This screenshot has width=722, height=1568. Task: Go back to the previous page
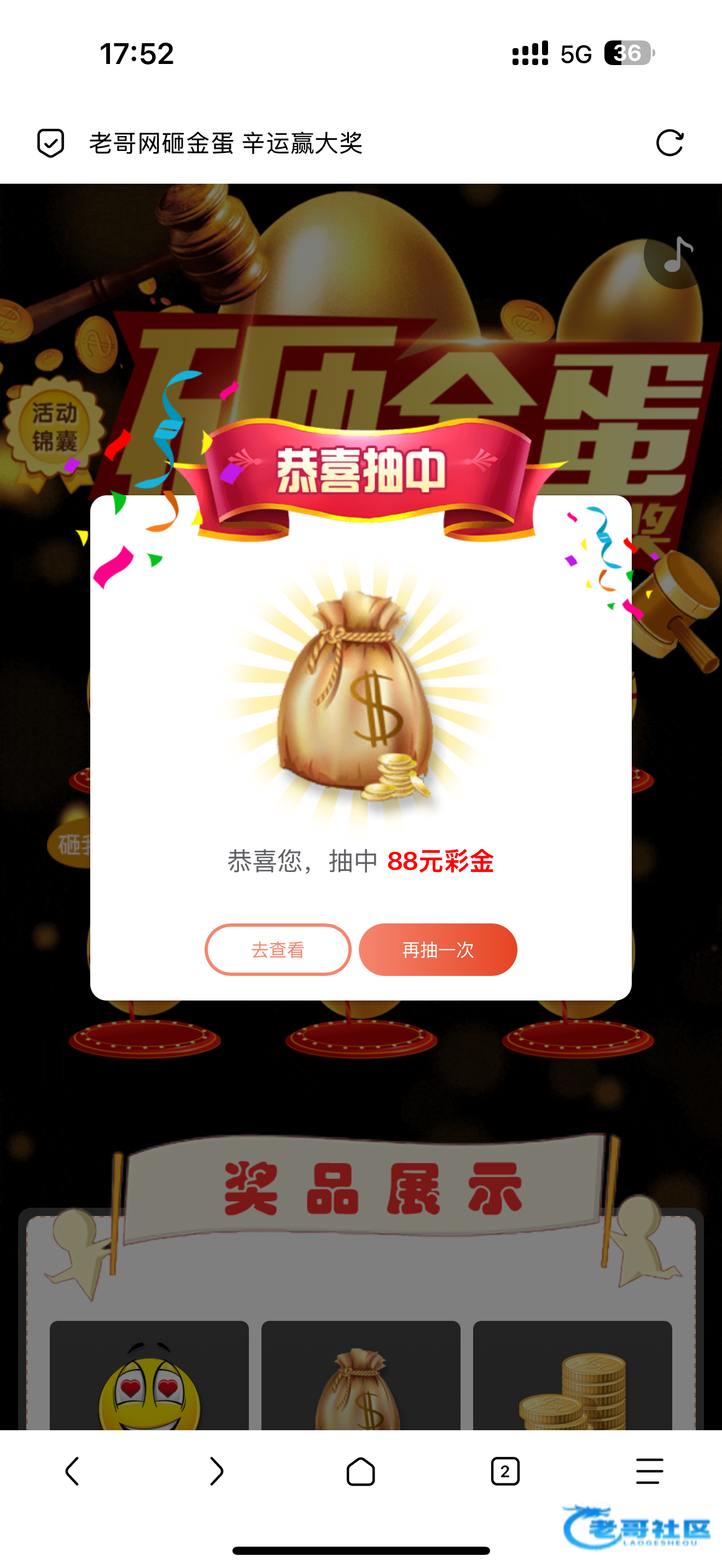pos(72,1471)
